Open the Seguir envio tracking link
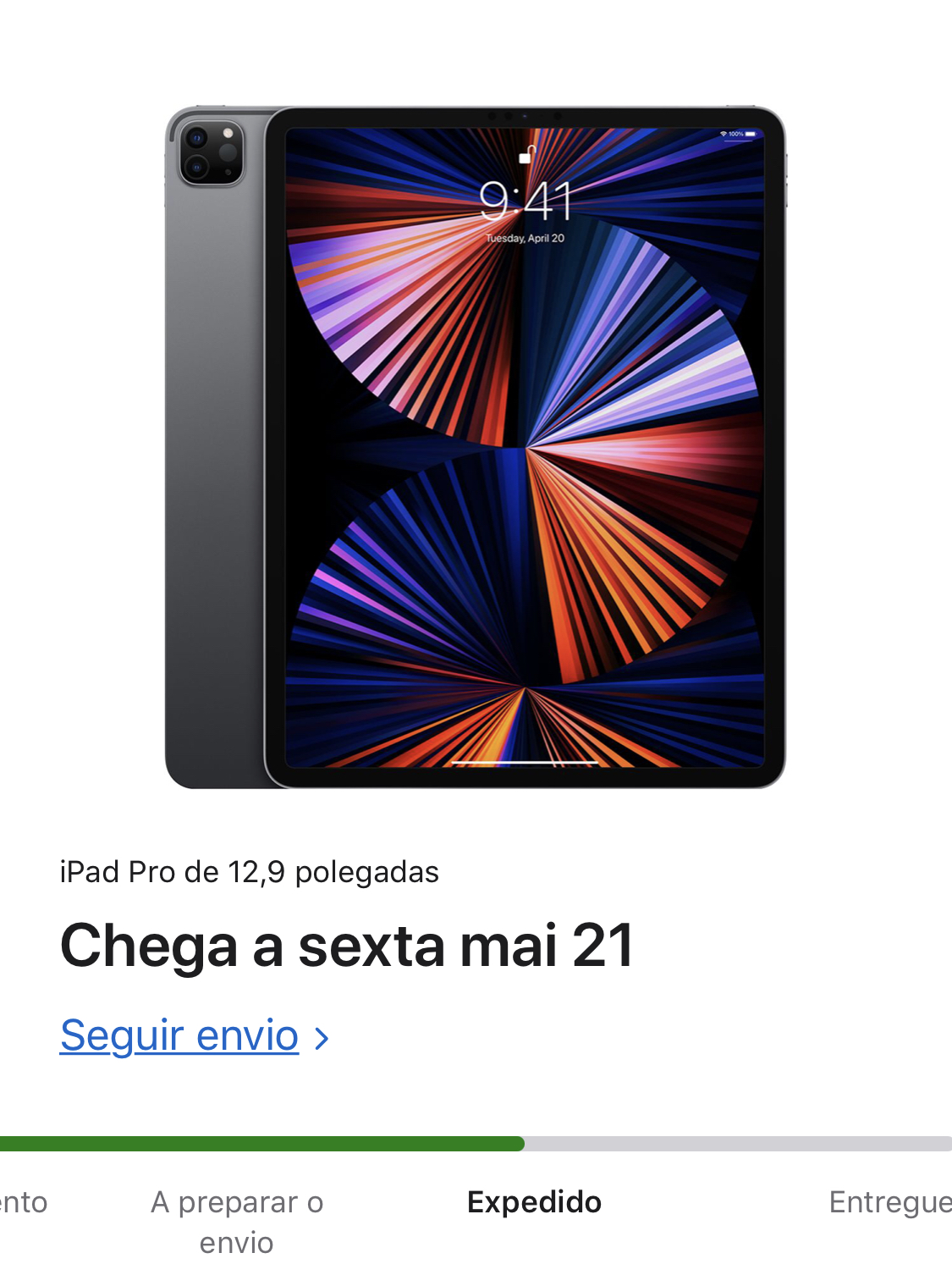 pyautogui.click(x=179, y=1035)
